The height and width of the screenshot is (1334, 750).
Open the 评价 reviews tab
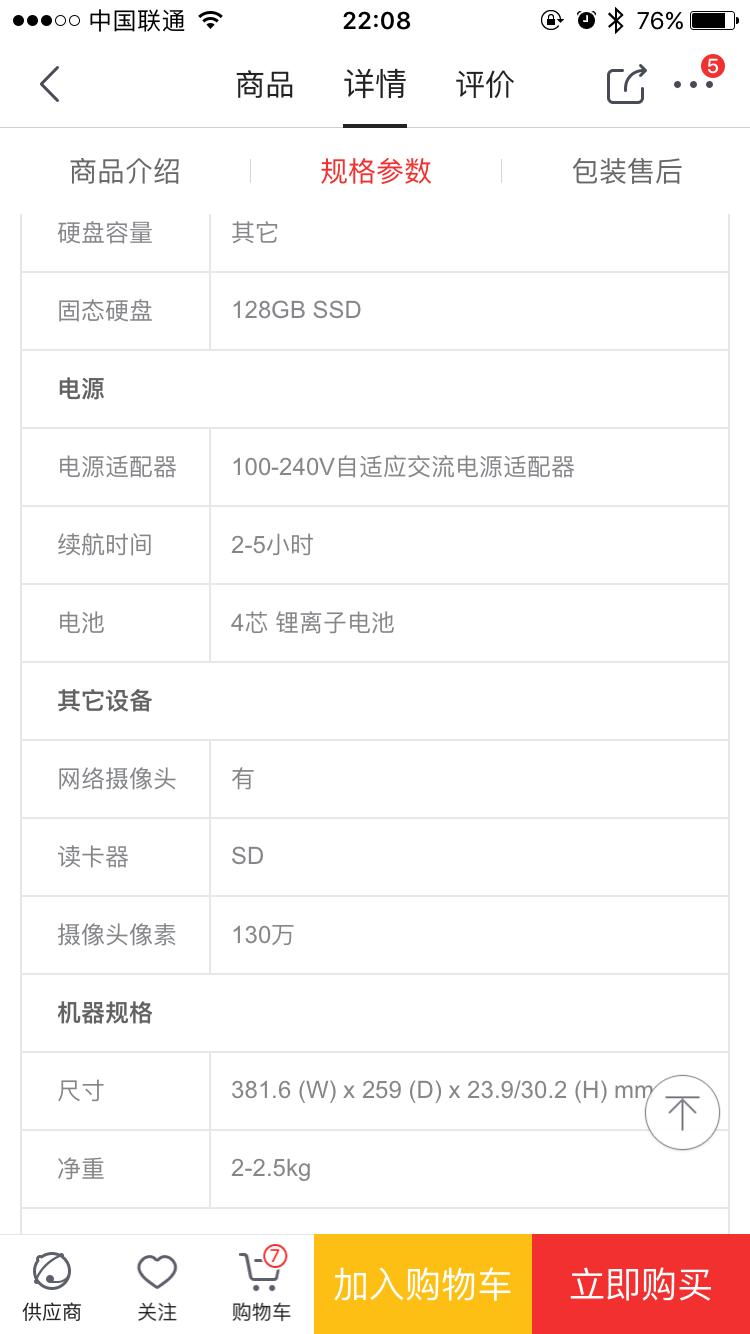(x=485, y=85)
